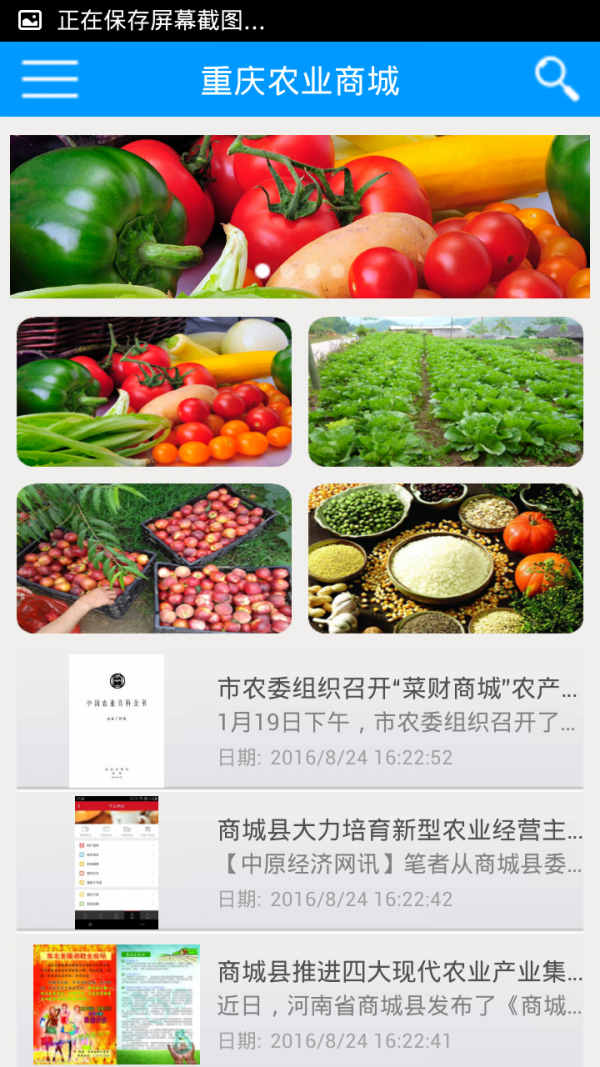Viewport: 600px width, 1067px height.
Task: Open the hamburger drawer menu
Action: tap(49, 79)
